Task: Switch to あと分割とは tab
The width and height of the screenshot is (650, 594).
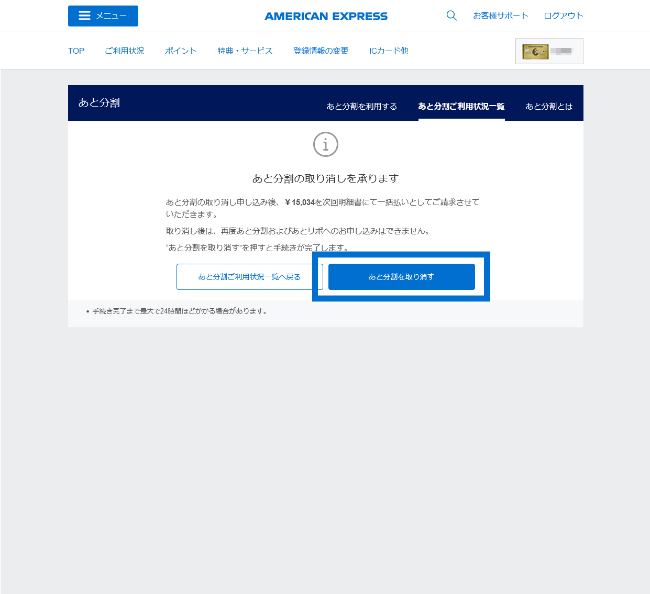Action: pyautogui.click(x=549, y=106)
